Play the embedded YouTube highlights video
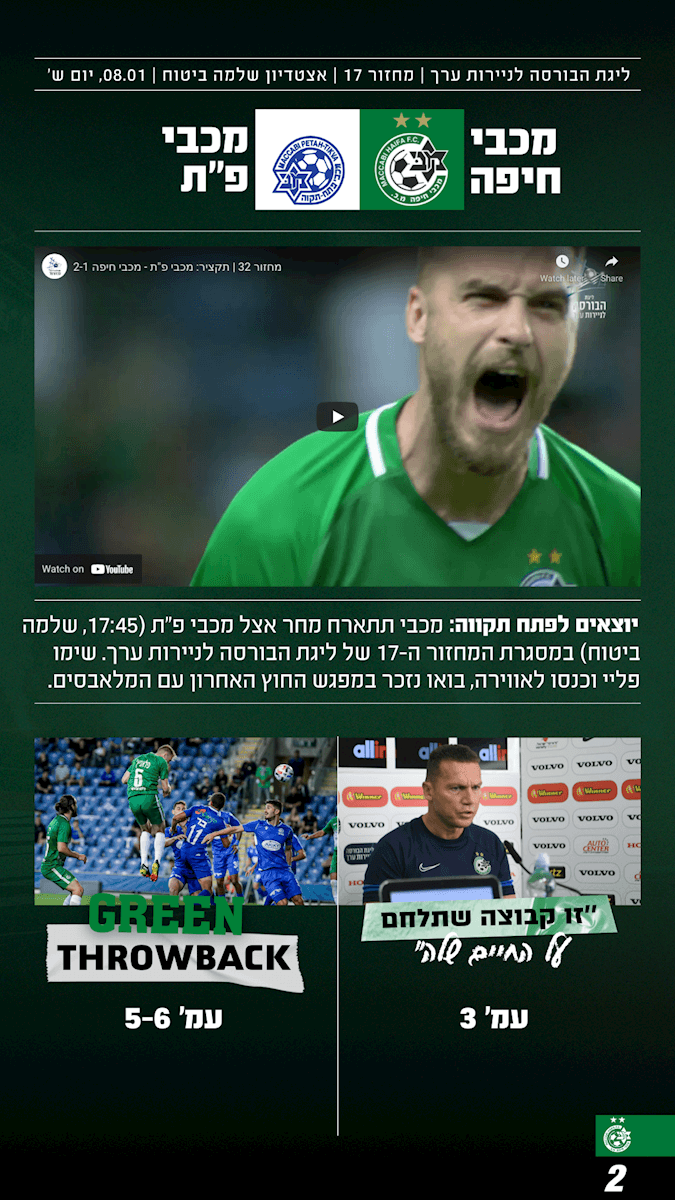The width and height of the screenshot is (675, 1200). pos(337,417)
